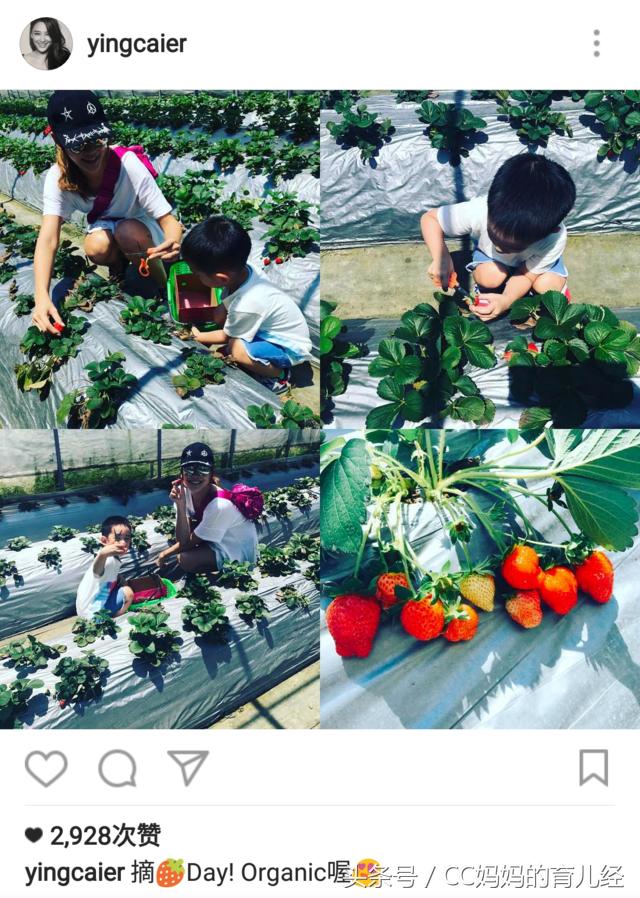The width and height of the screenshot is (640, 898).
Task: Tap the yingcaier username in the post header
Action: click(x=137, y=44)
